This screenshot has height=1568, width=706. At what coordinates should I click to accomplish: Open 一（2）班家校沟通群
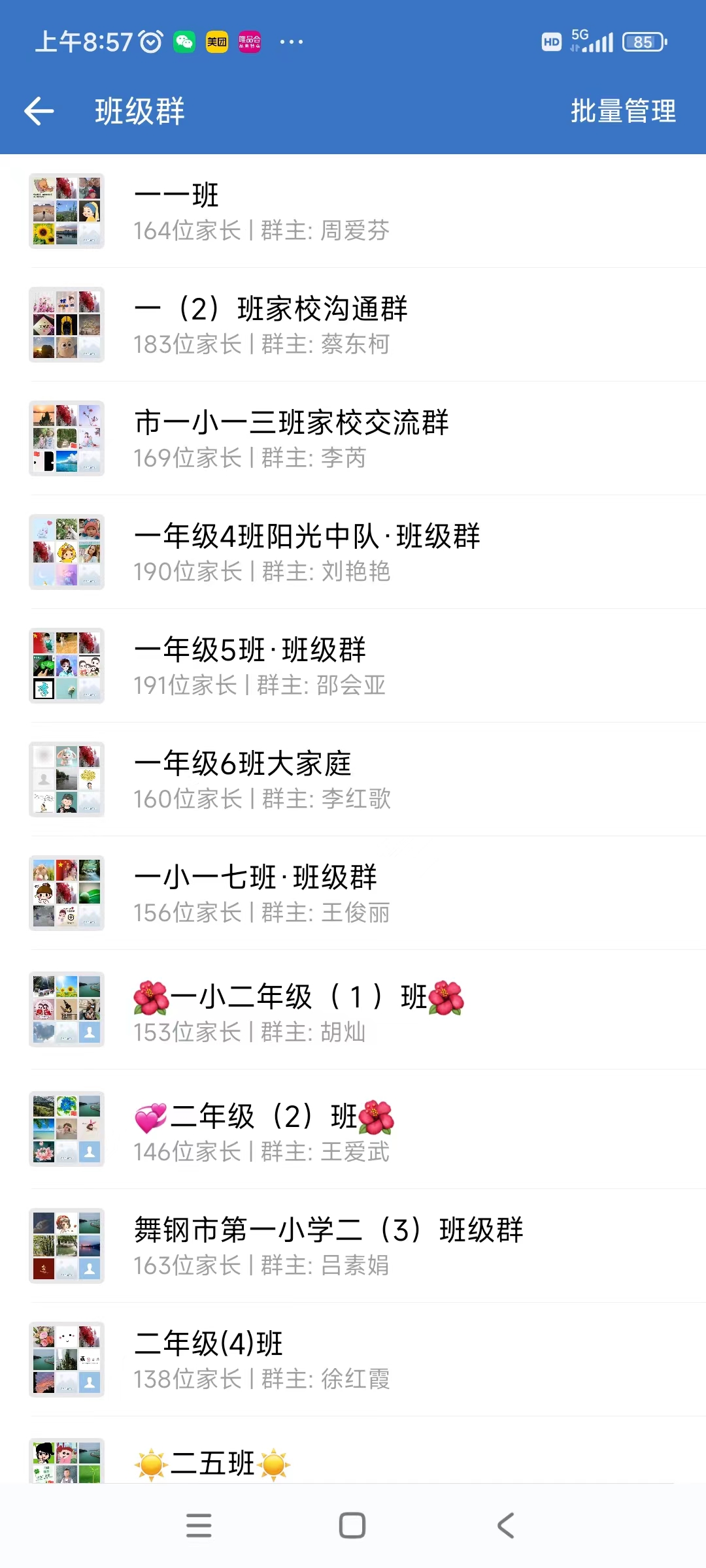coord(353,325)
